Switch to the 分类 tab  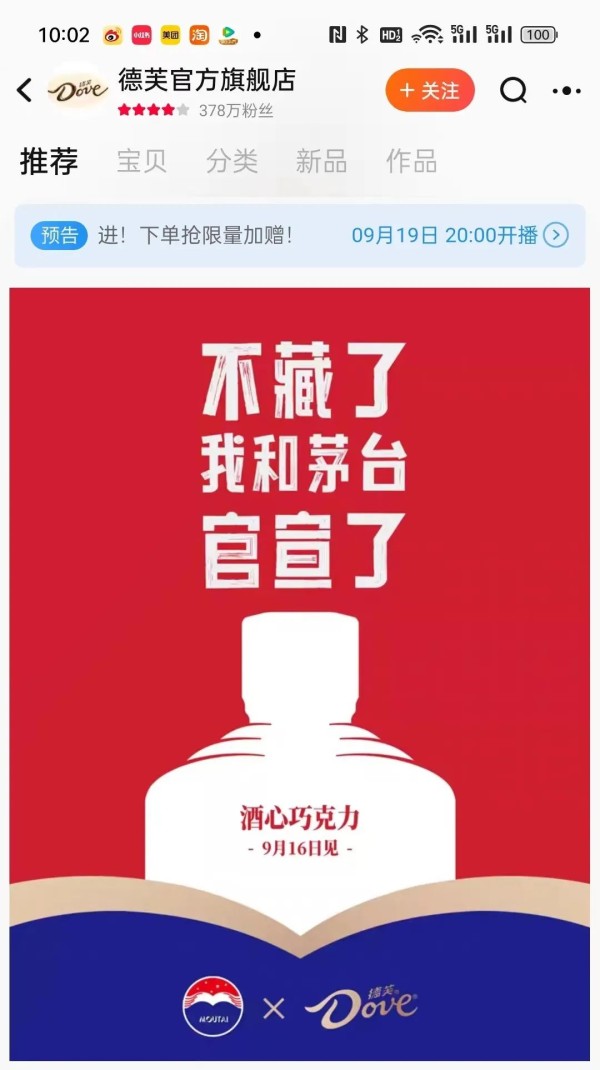pos(231,161)
